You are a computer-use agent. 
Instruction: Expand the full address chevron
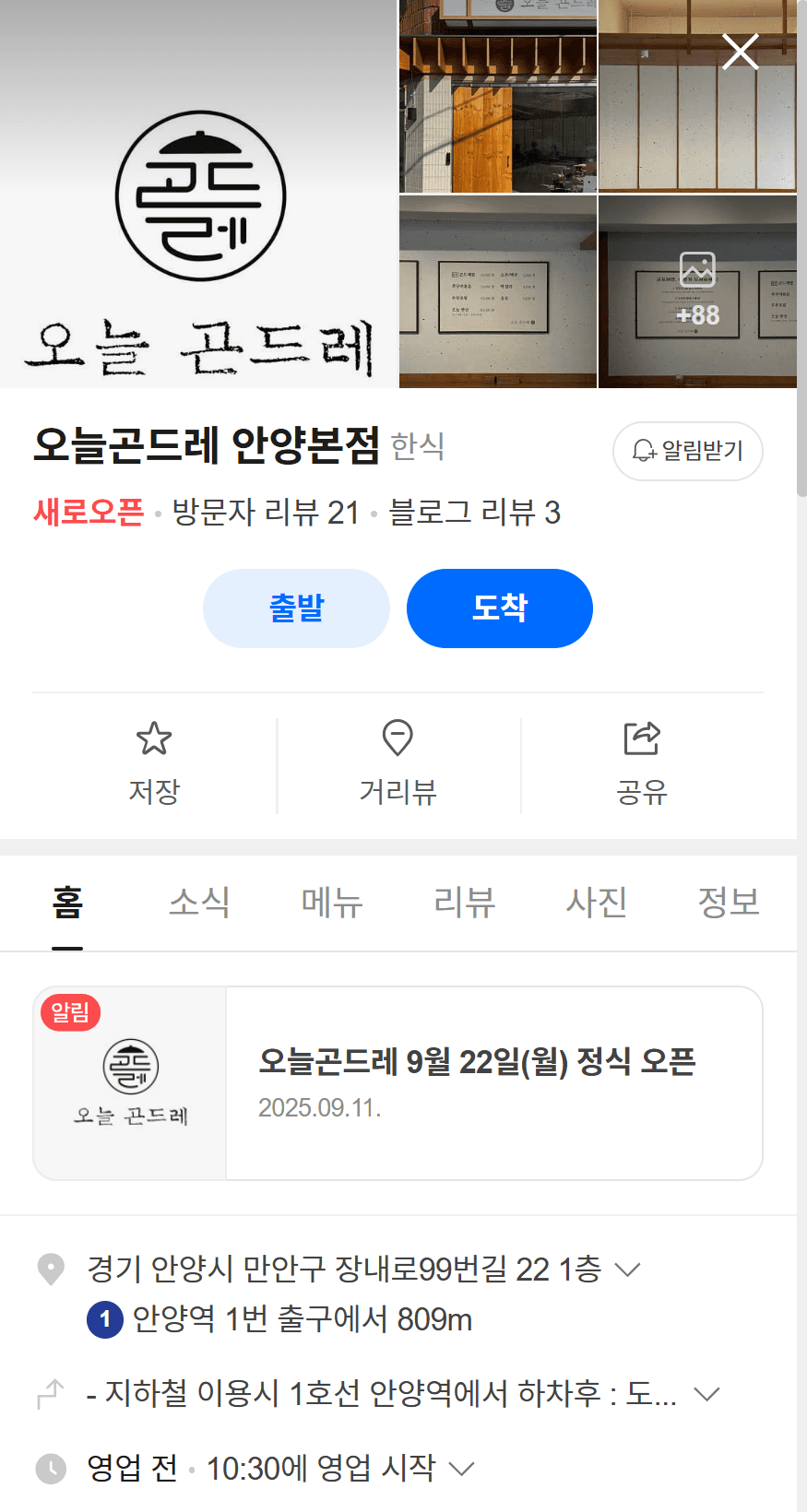(x=628, y=1269)
